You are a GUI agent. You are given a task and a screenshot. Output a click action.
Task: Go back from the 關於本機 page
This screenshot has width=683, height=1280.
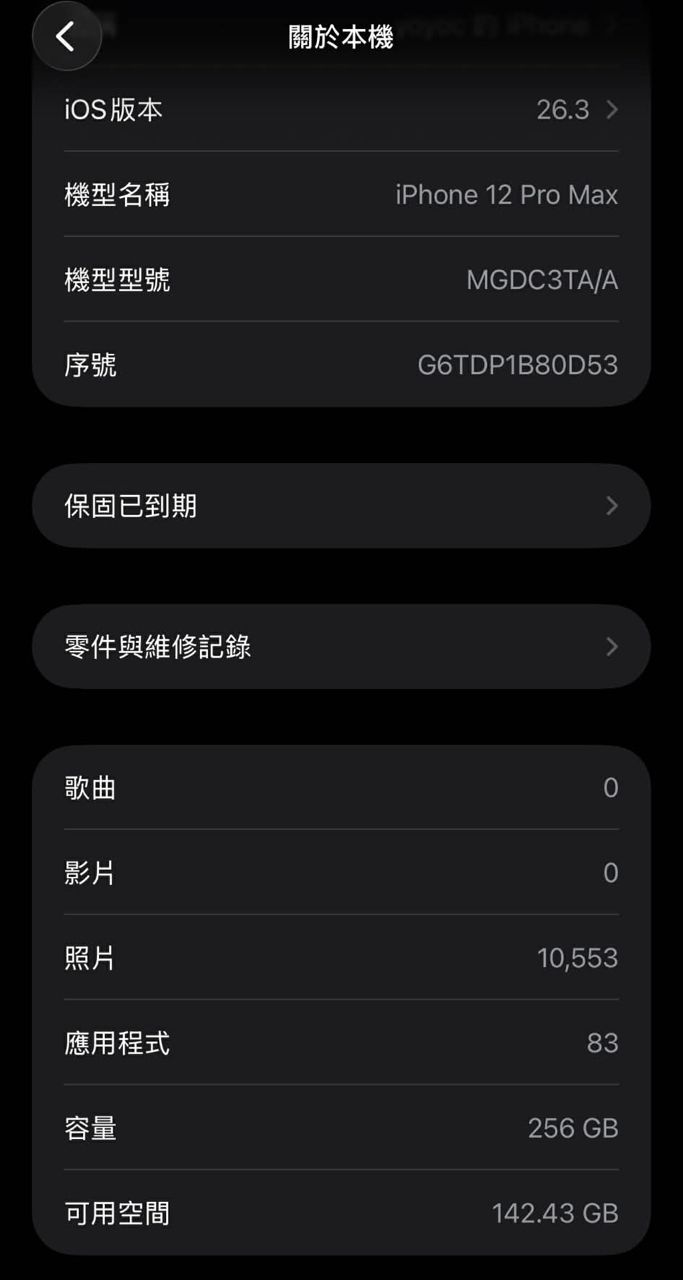click(x=66, y=37)
